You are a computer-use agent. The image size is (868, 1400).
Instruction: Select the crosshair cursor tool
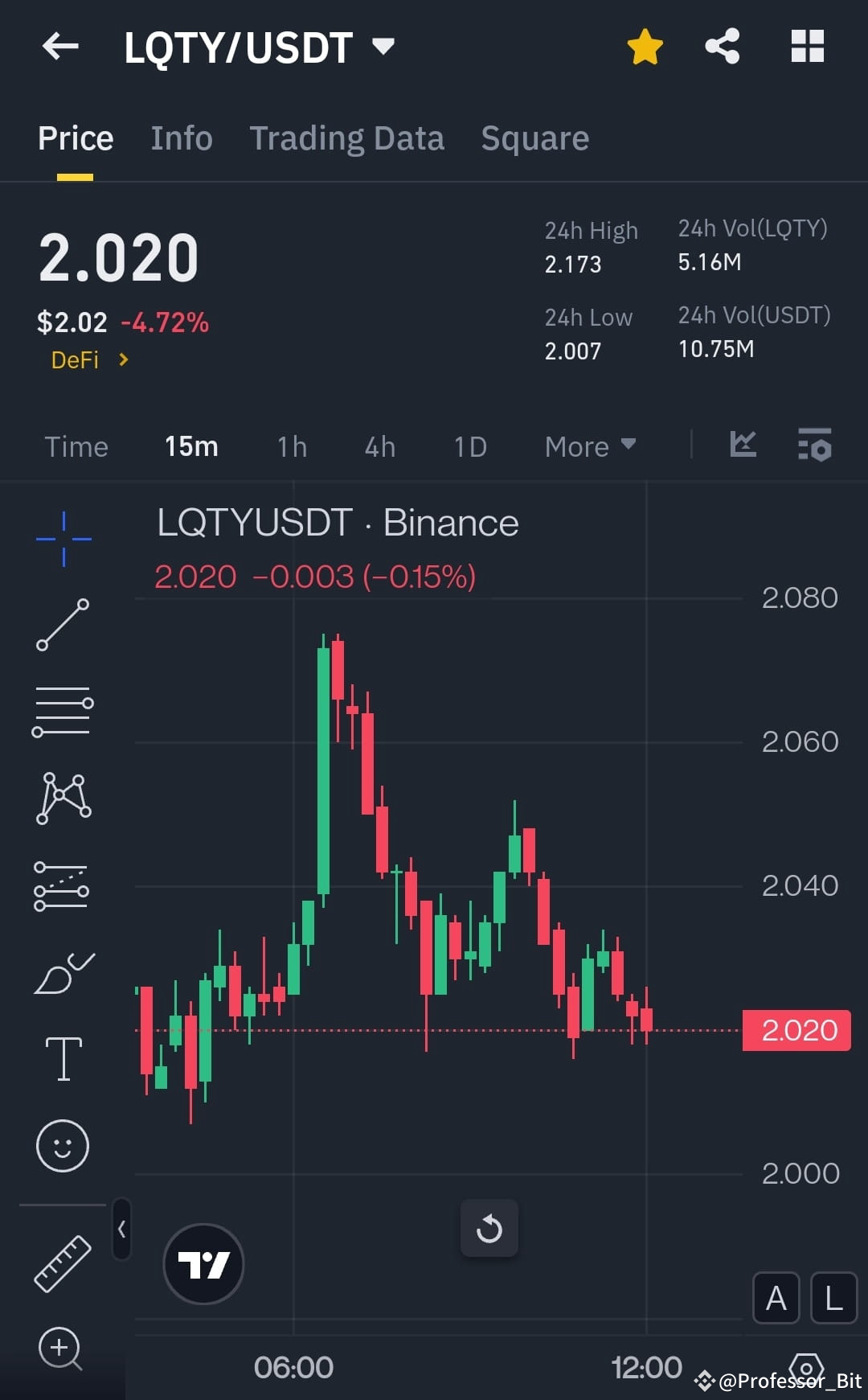tap(63, 537)
